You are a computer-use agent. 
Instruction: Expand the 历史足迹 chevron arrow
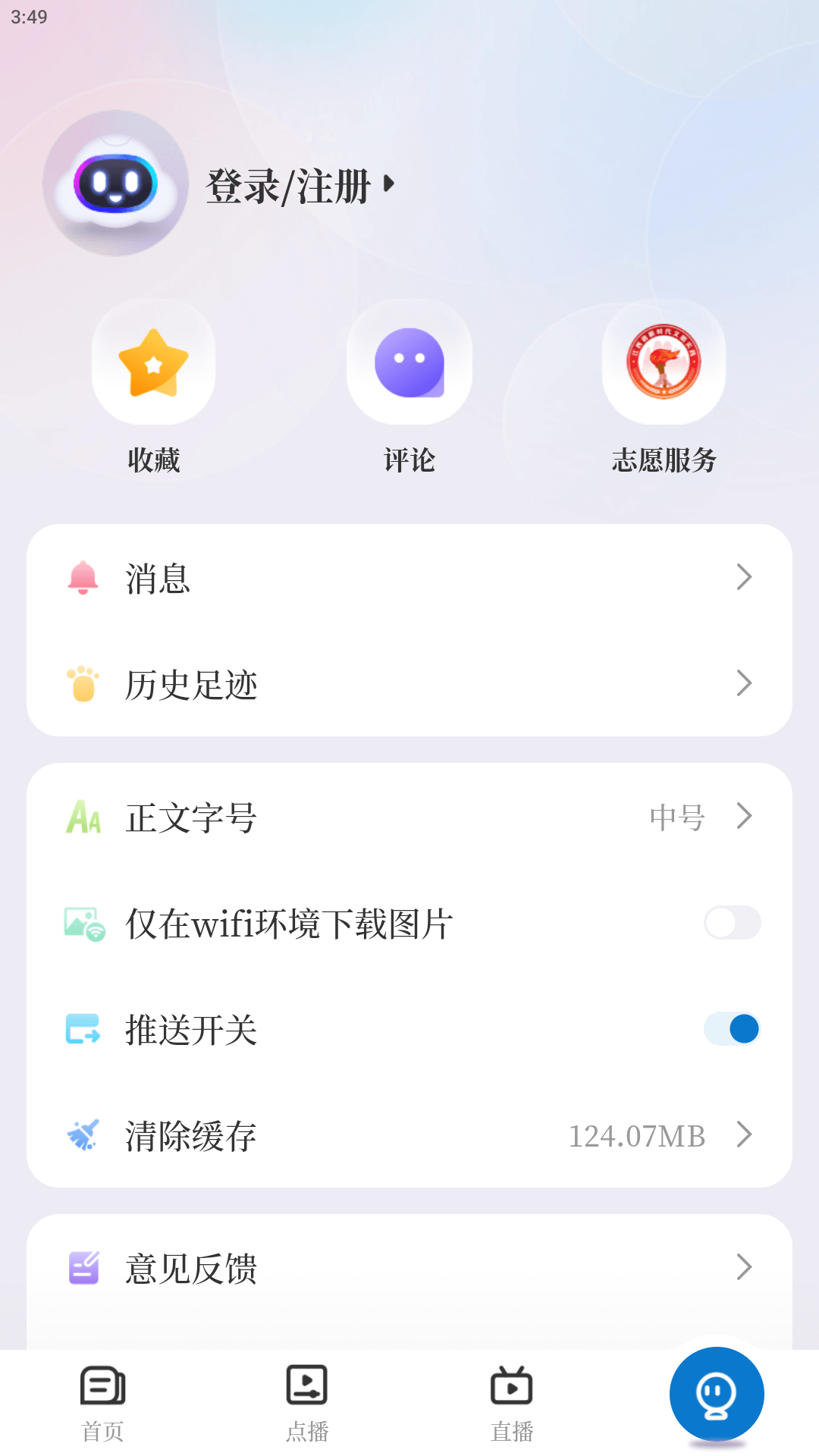[x=744, y=684]
